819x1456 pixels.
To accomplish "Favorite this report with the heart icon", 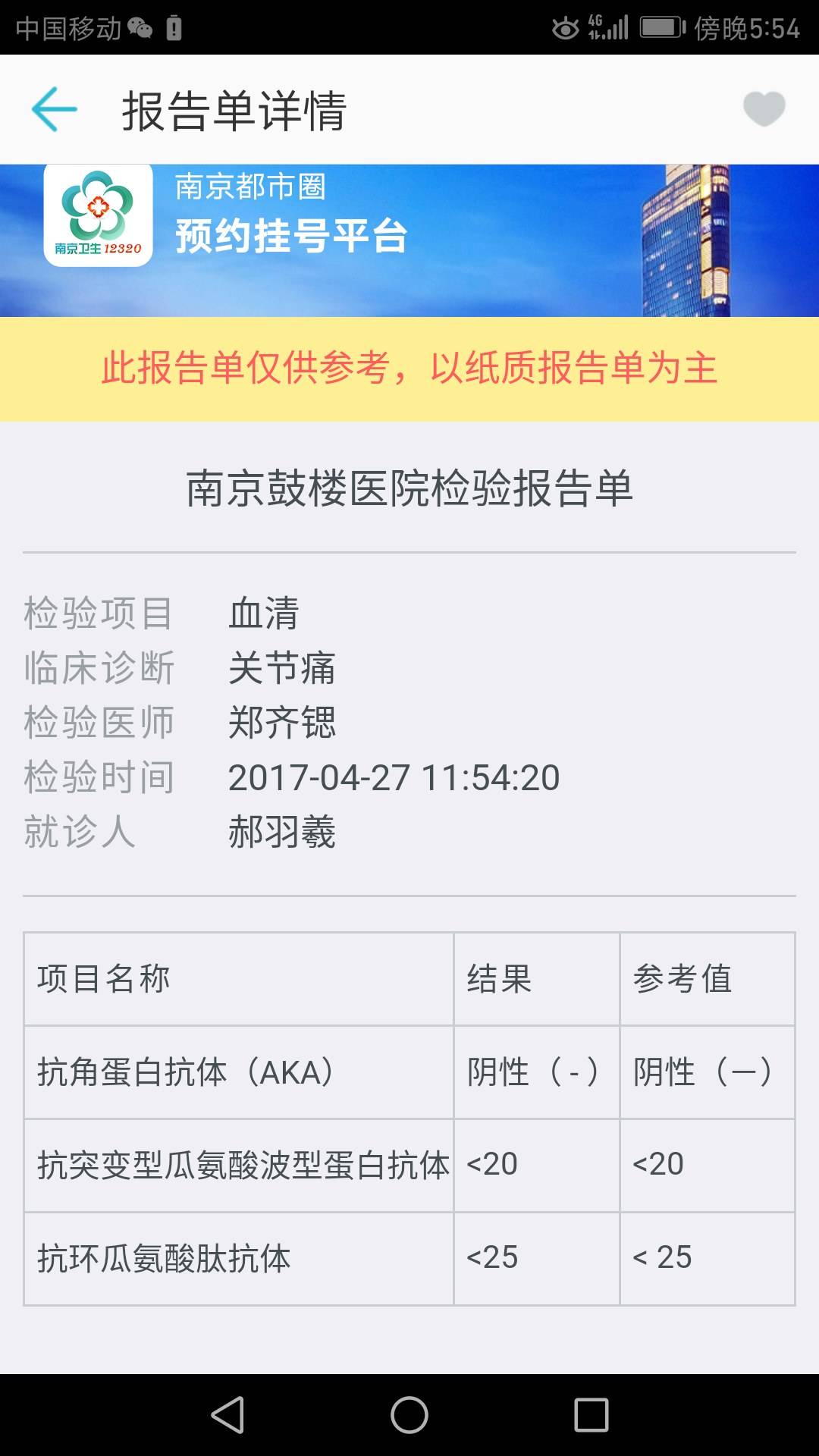I will [764, 108].
